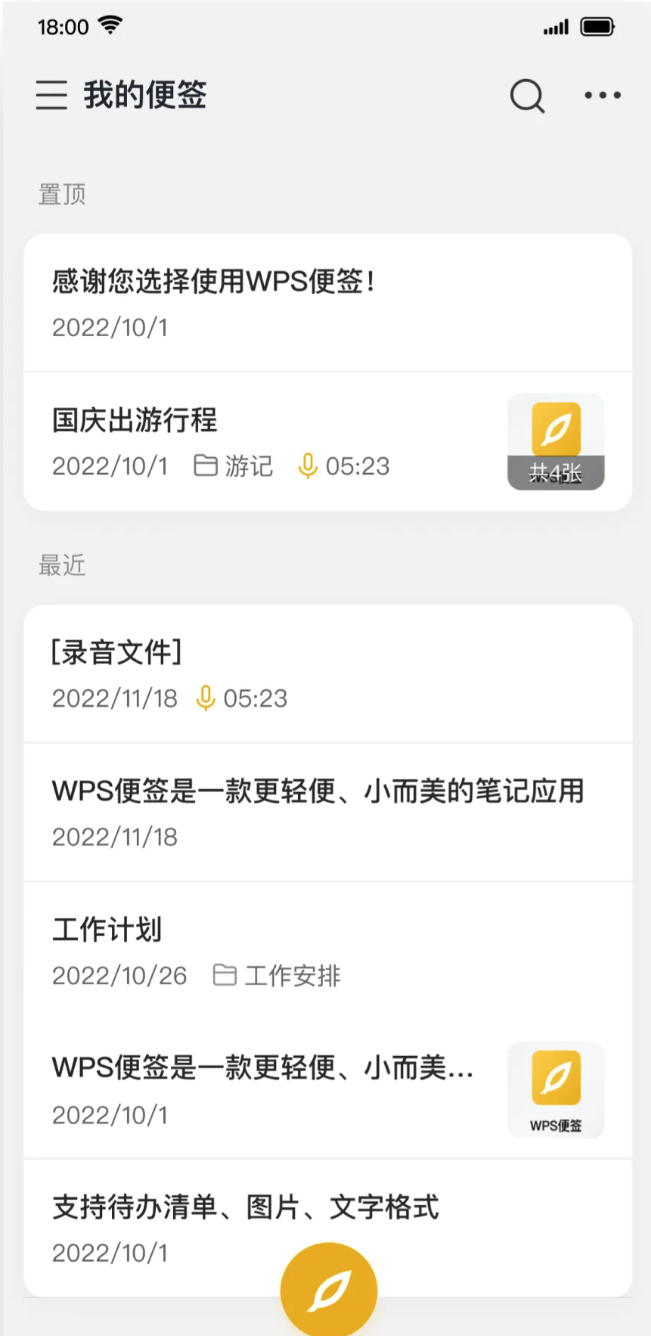The height and width of the screenshot is (1336, 651).
Task: Open the three-dot overflow menu
Action: tap(602, 96)
